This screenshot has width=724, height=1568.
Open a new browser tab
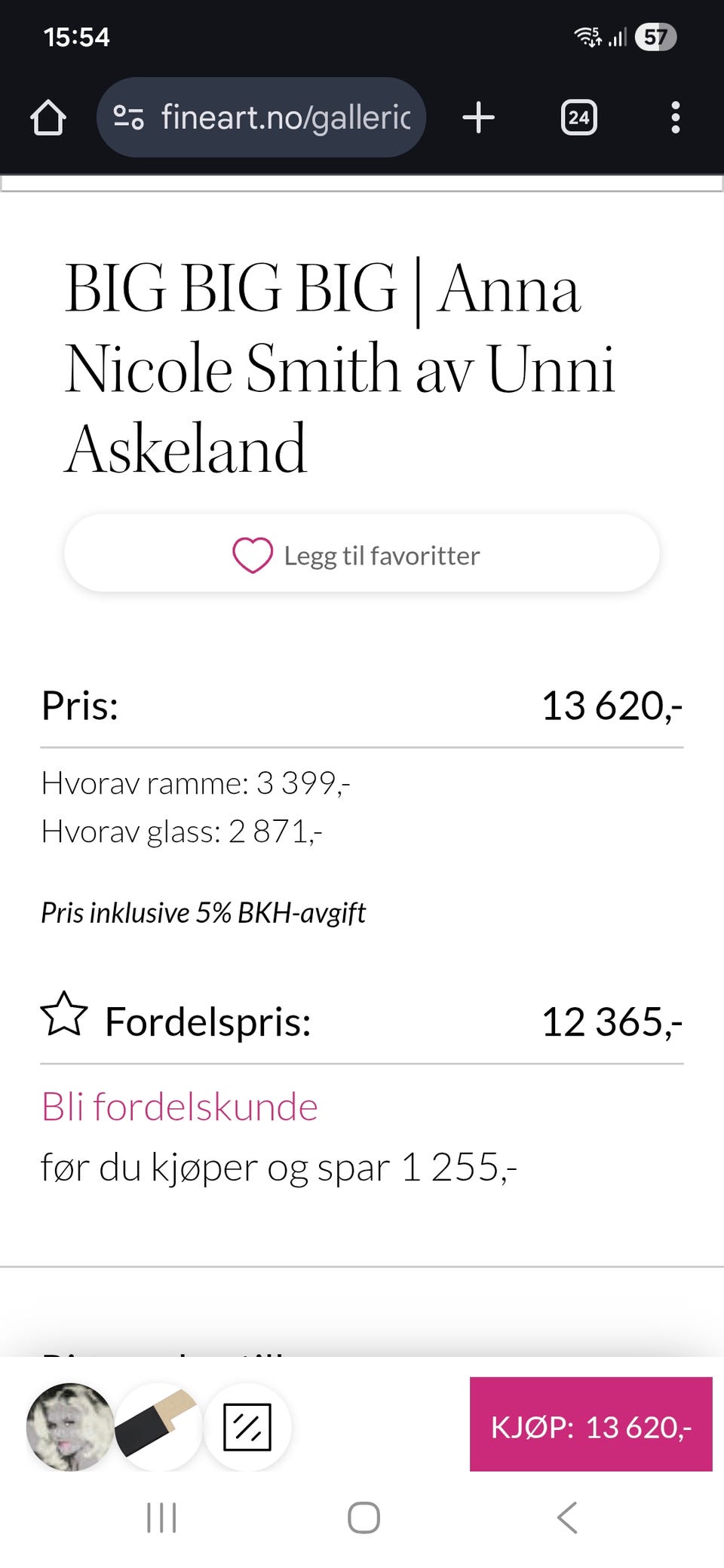tap(479, 117)
